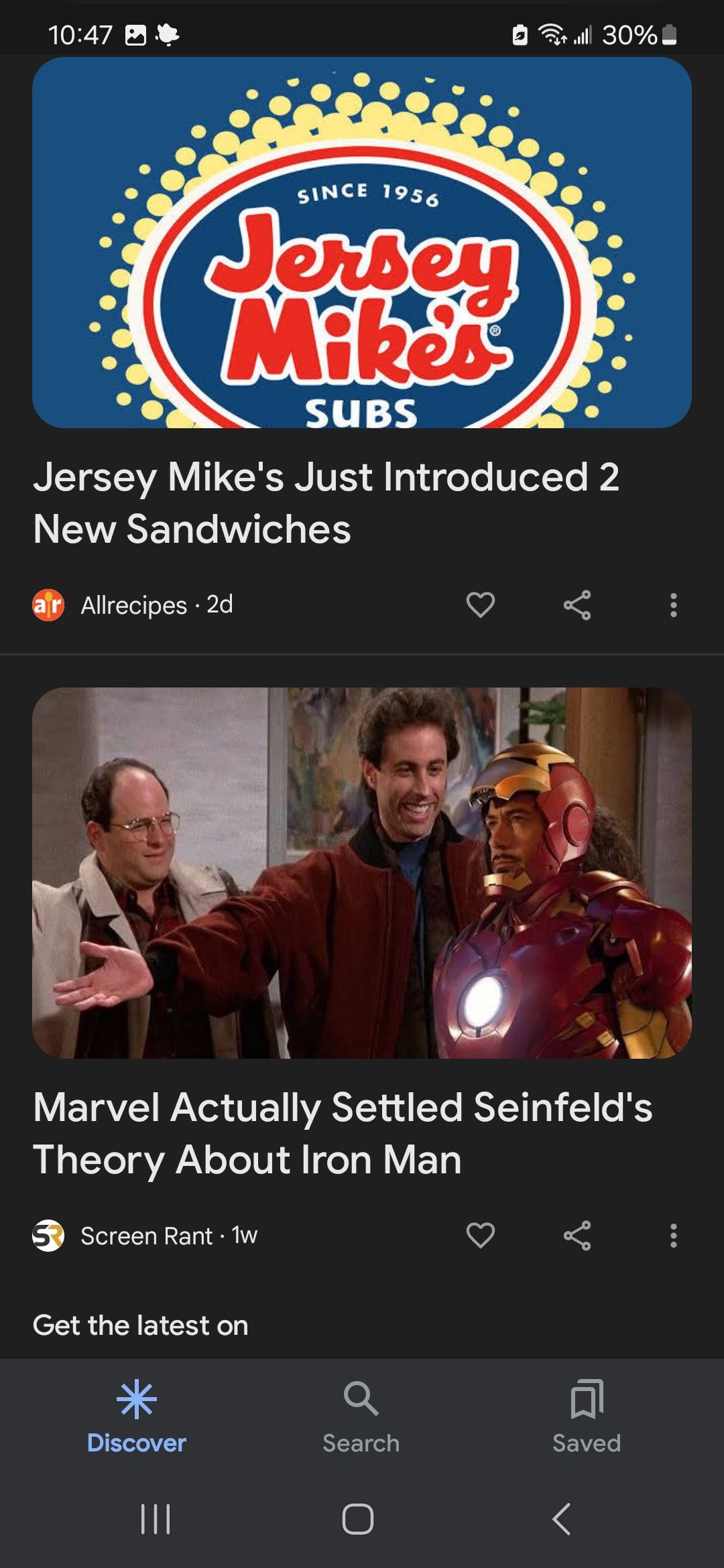Like the Allrecipes Jersey Mike's story

(x=480, y=605)
